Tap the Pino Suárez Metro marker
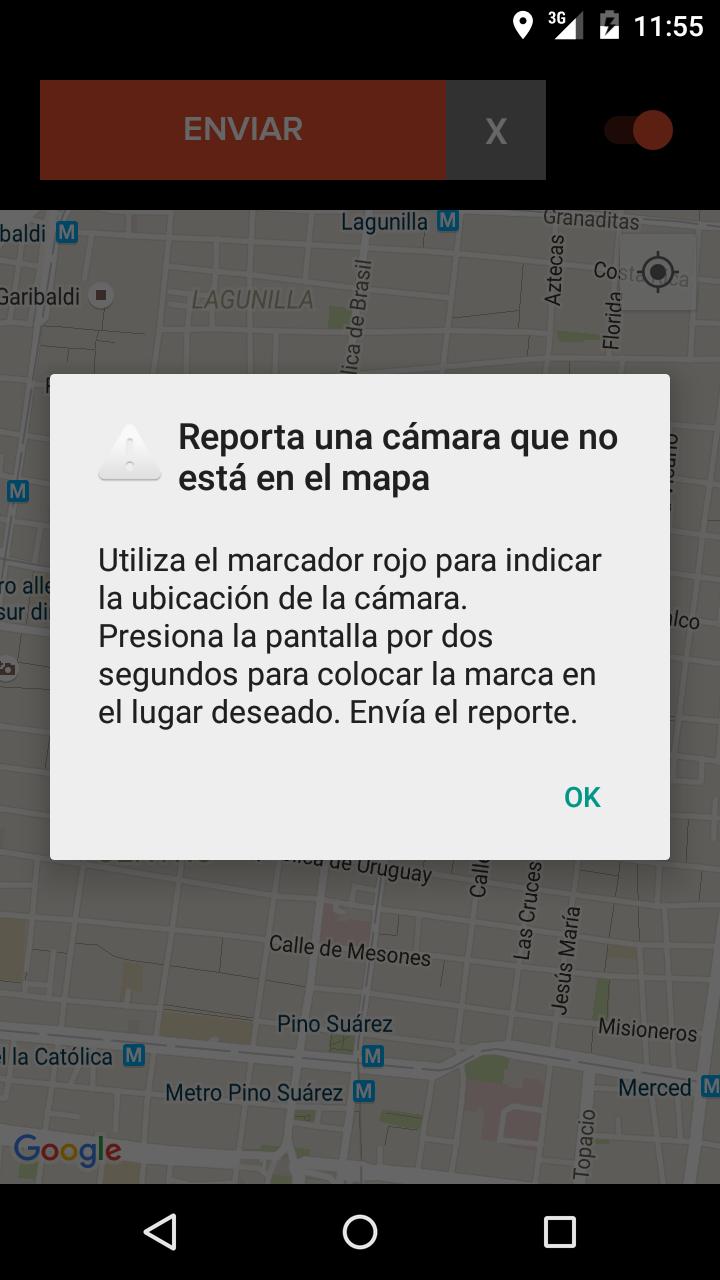Image resolution: width=720 pixels, height=1280 pixels. point(375,1054)
